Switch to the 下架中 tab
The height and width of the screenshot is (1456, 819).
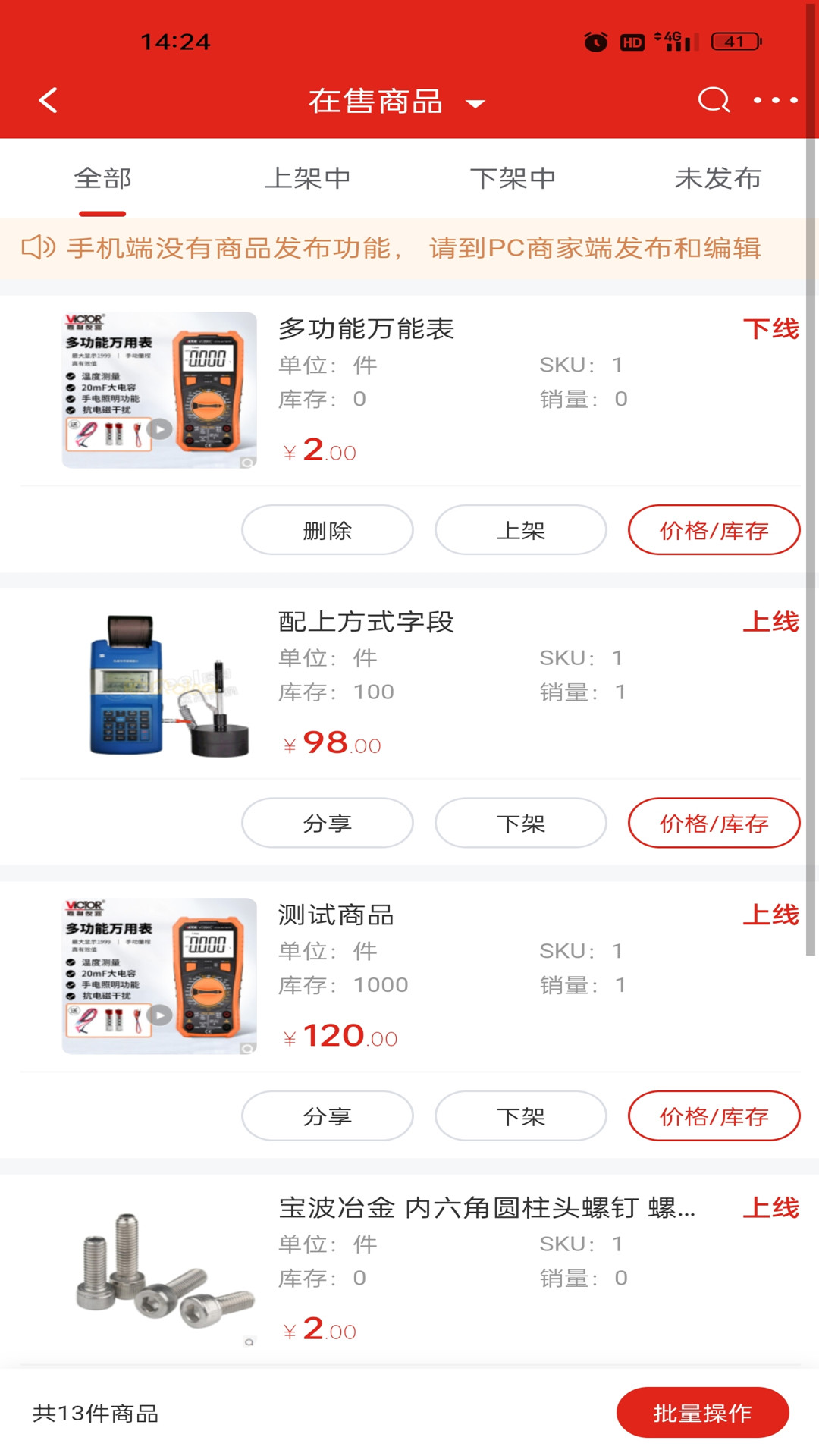point(513,179)
